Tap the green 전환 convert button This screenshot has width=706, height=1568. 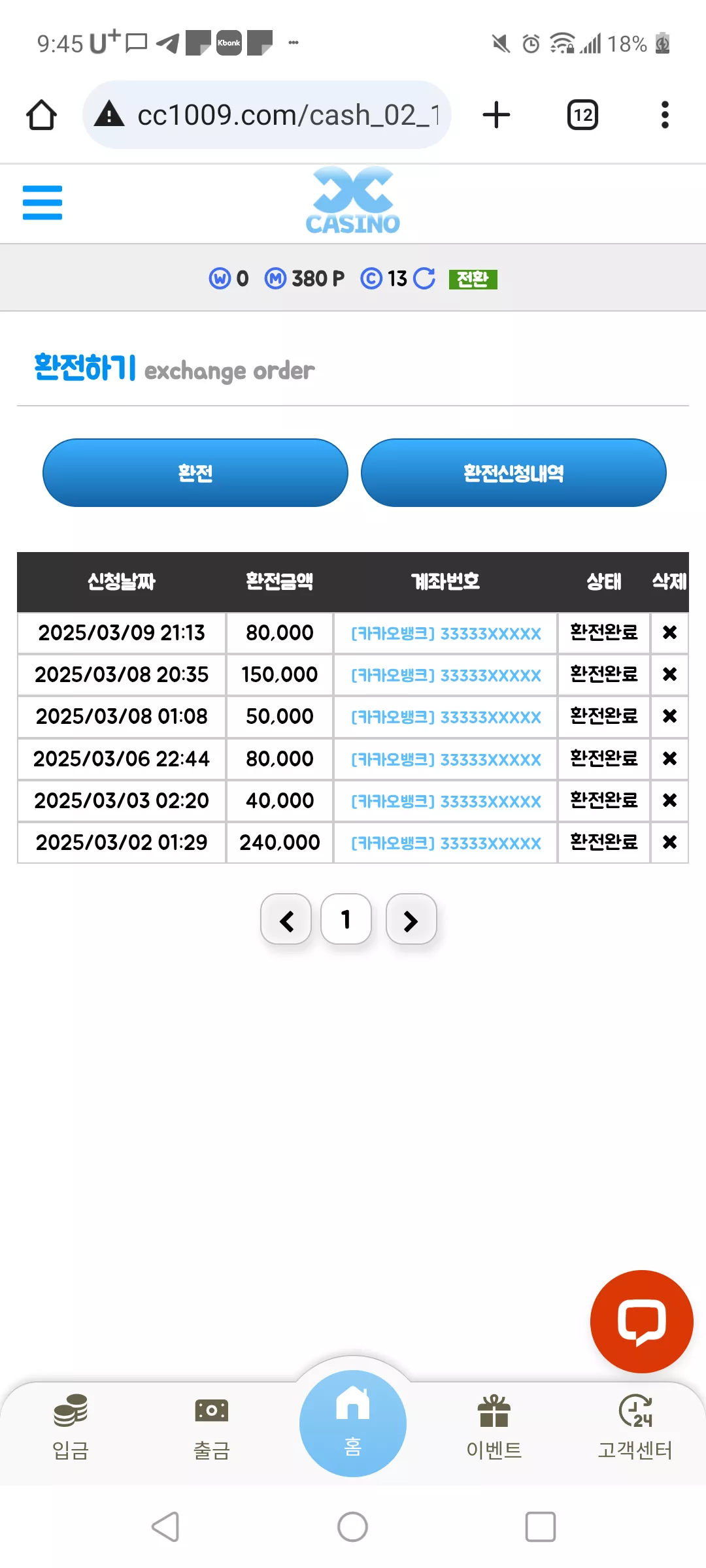tap(473, 279)
